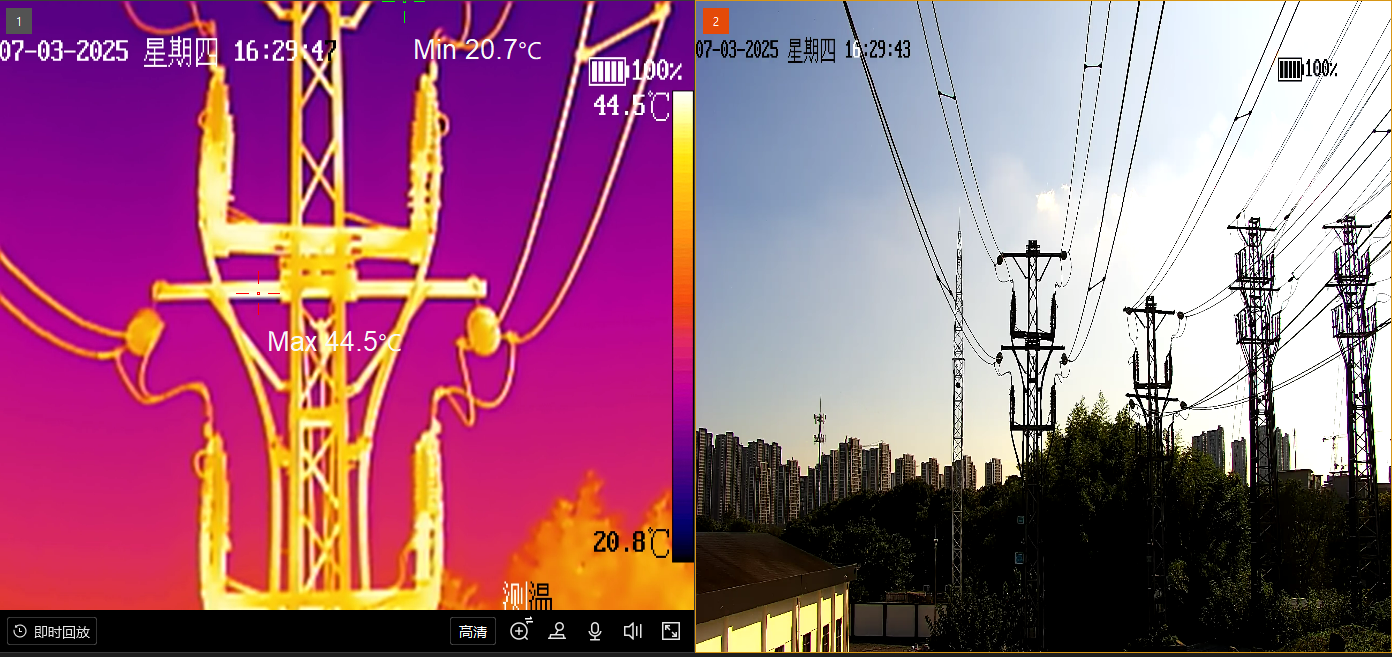Expand the video to fullscreen
Viewport: 1392px width, 657px height.
click(671, 631)
